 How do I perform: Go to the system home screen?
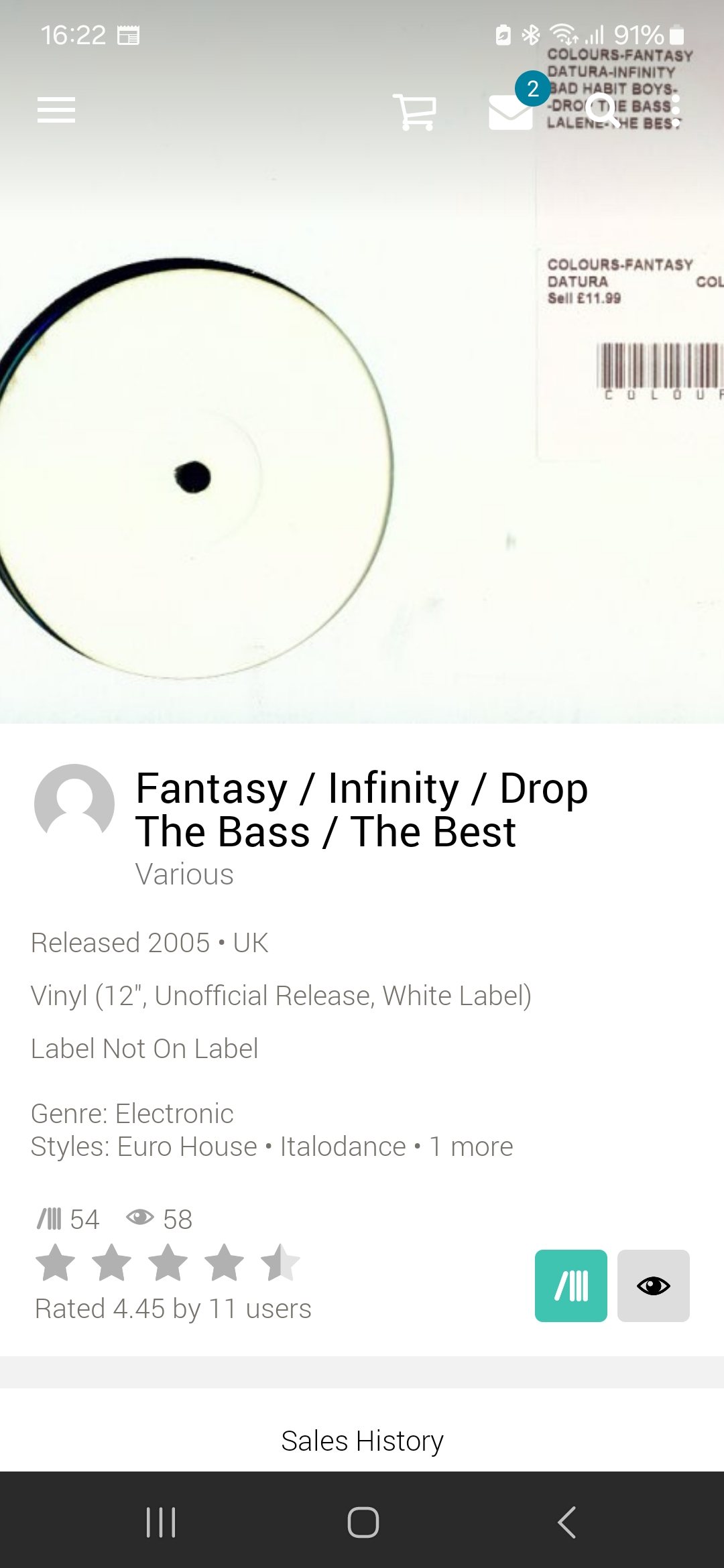tap(363, 1522)
